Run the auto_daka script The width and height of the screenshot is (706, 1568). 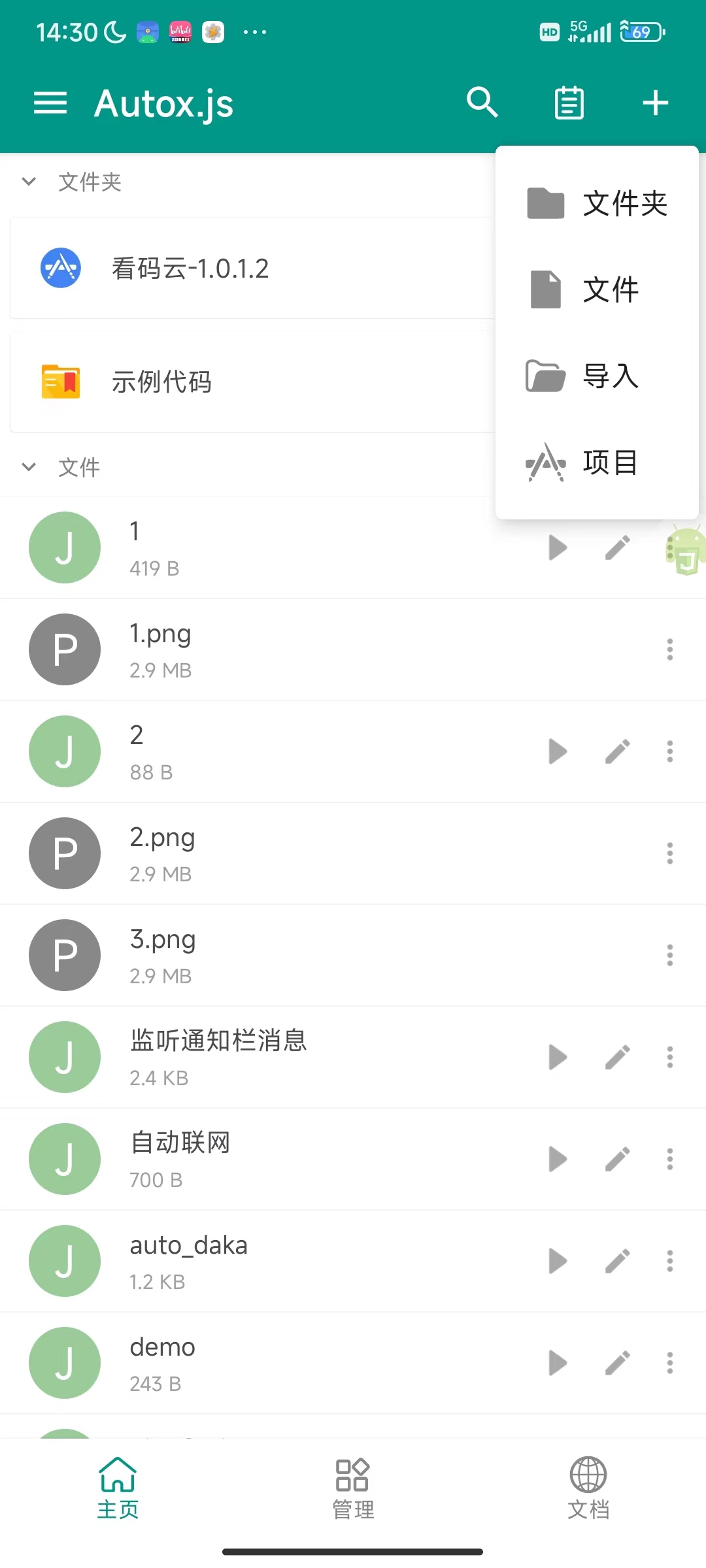point(558,1261)
